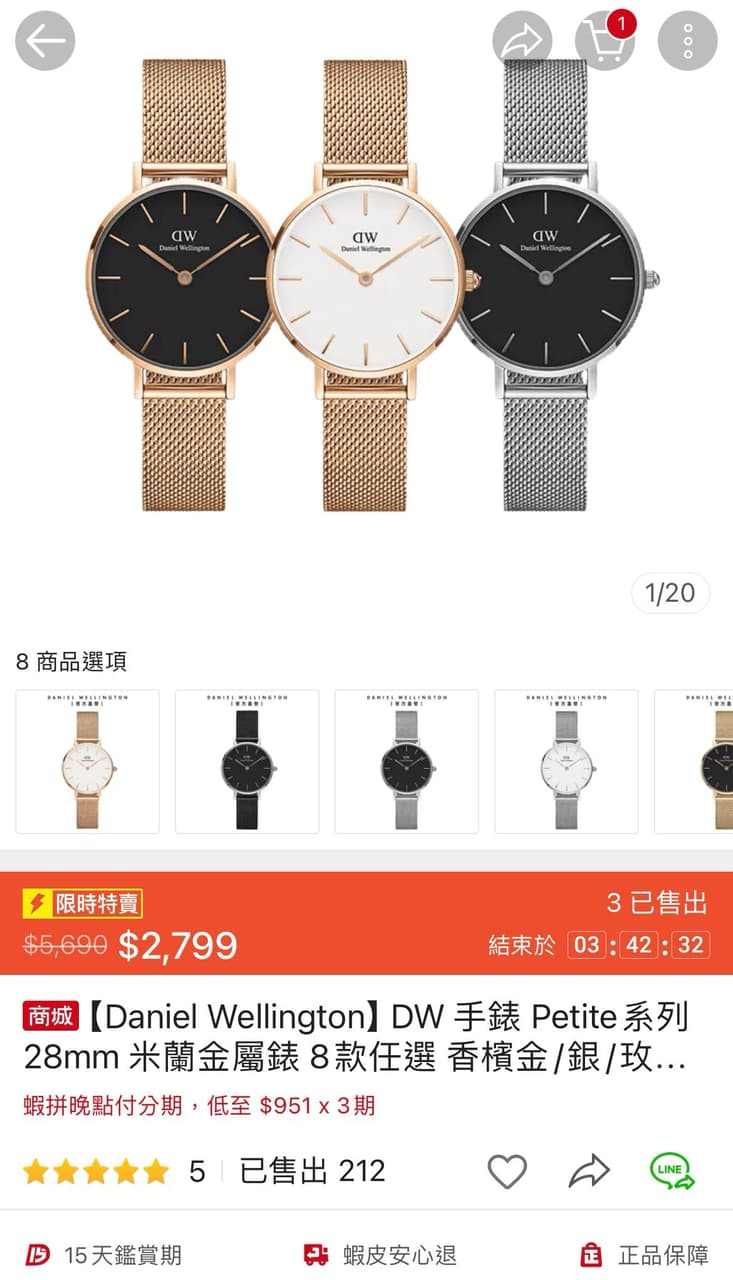Tap the 1/20 image counter
733x1280 pixels.
pyautogui.click(x=669, y=594)
